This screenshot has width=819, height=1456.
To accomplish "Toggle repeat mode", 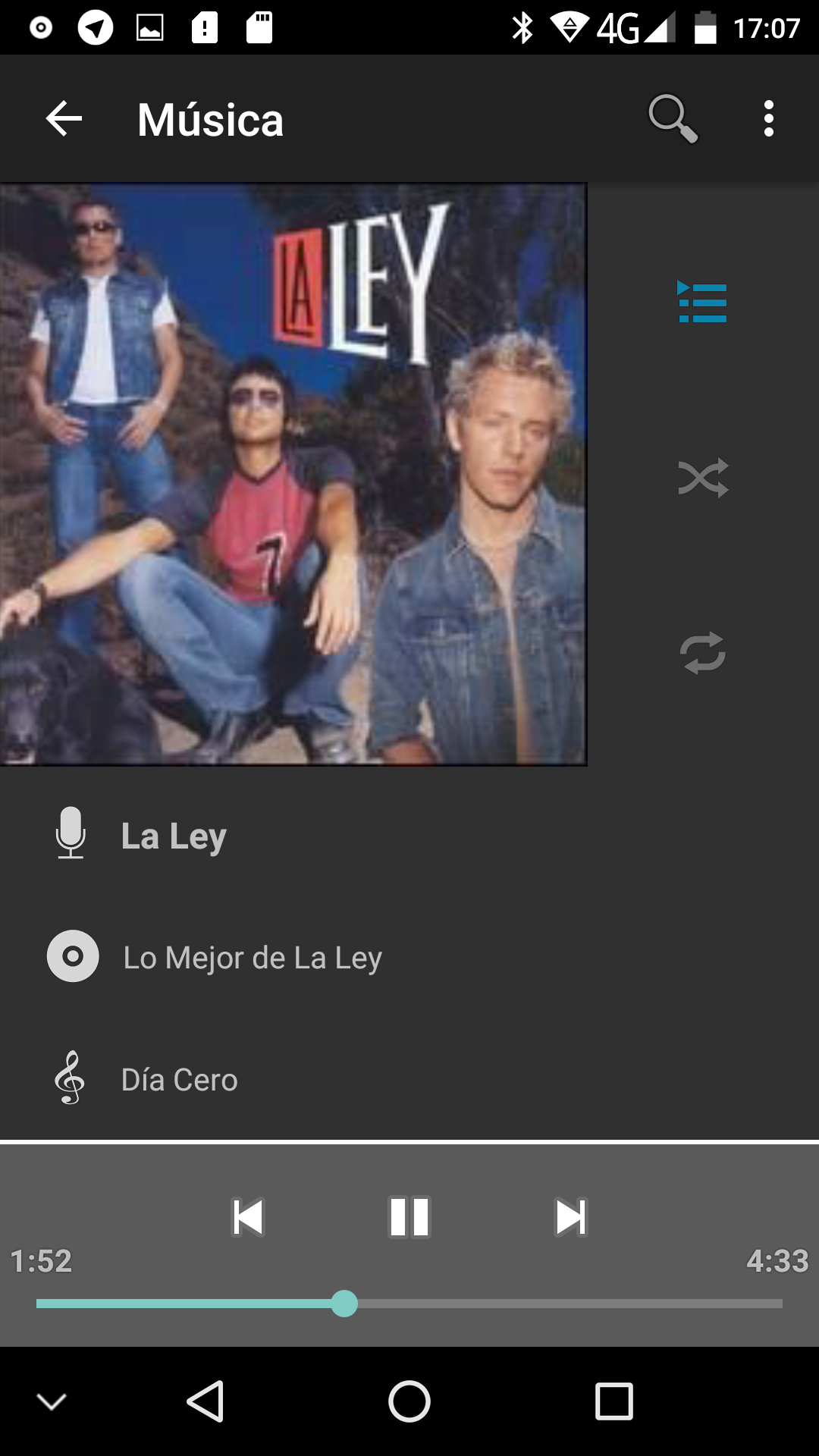I will tap(703, 653).
